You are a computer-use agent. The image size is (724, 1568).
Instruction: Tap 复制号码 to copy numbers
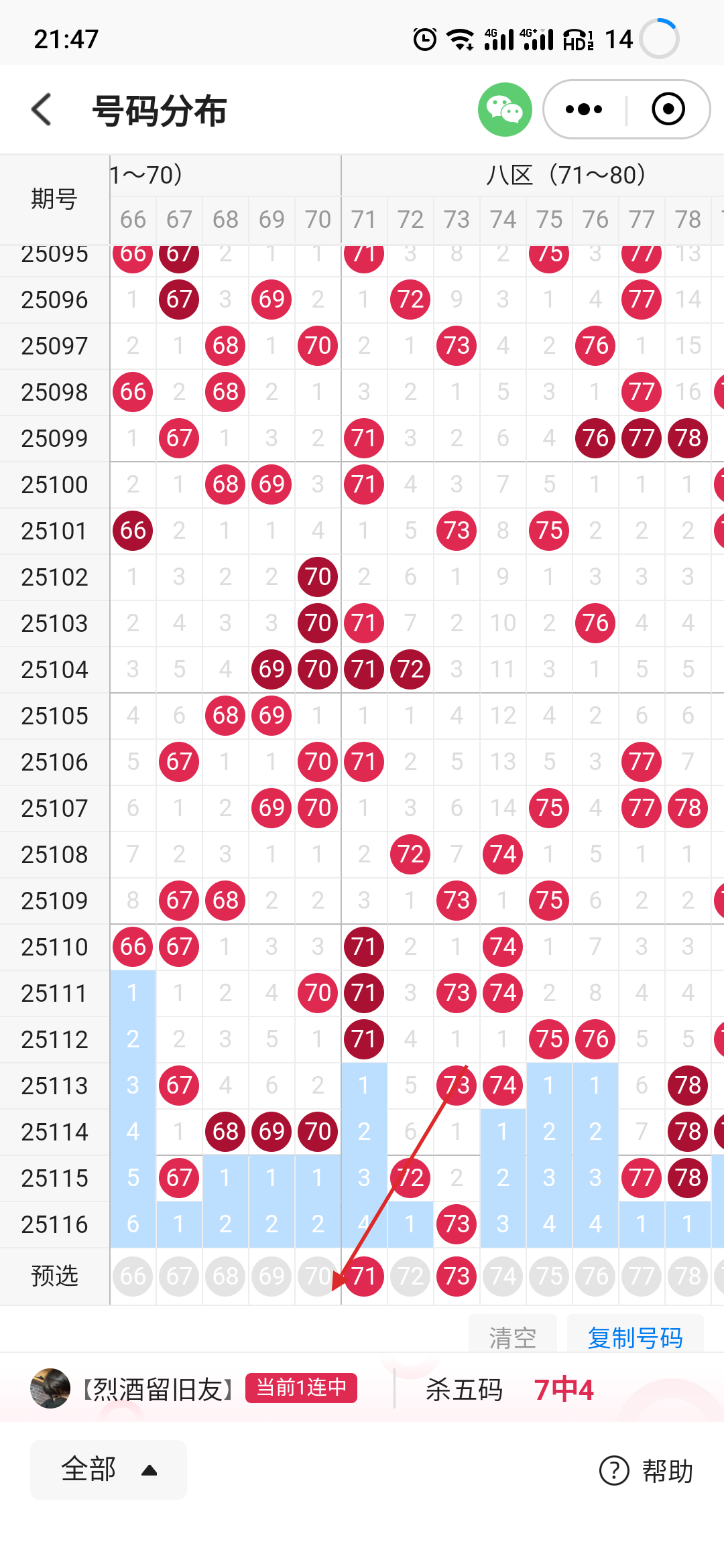click(x=635, y=1337)
